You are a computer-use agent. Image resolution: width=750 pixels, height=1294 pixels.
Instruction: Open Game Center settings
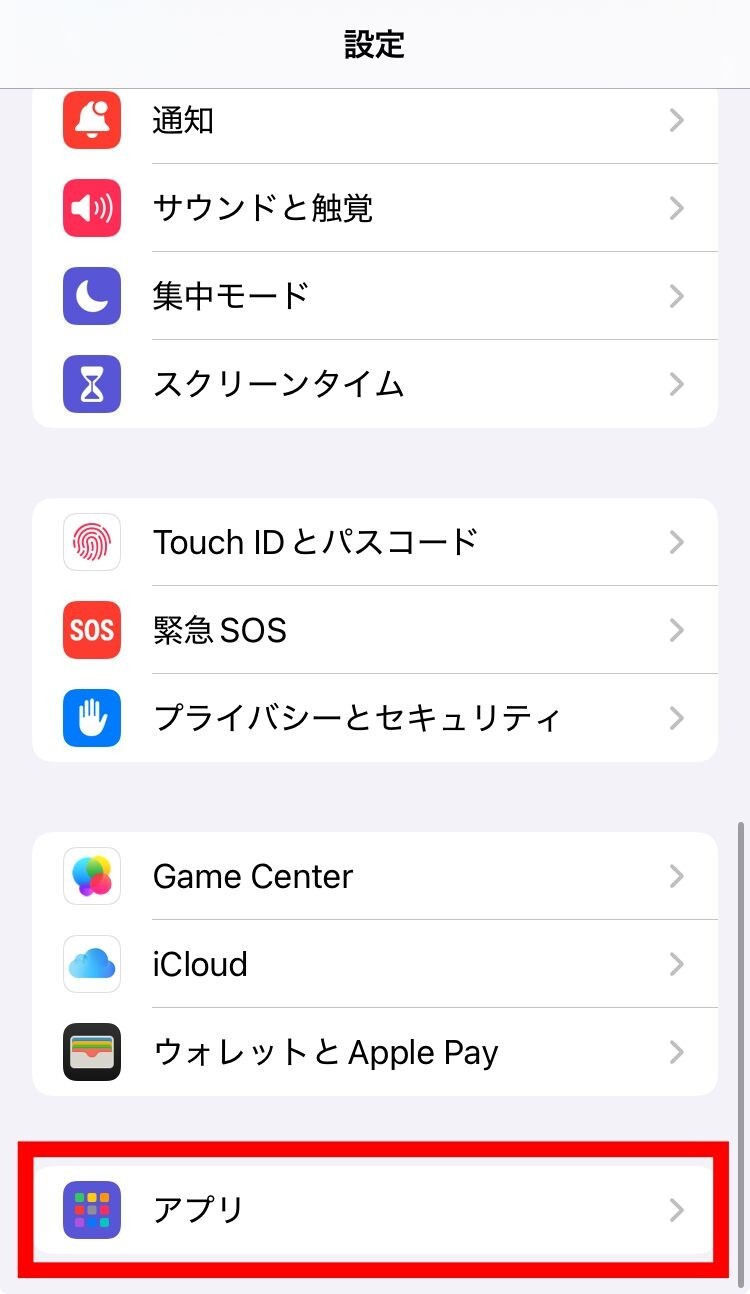click(374, 876)
